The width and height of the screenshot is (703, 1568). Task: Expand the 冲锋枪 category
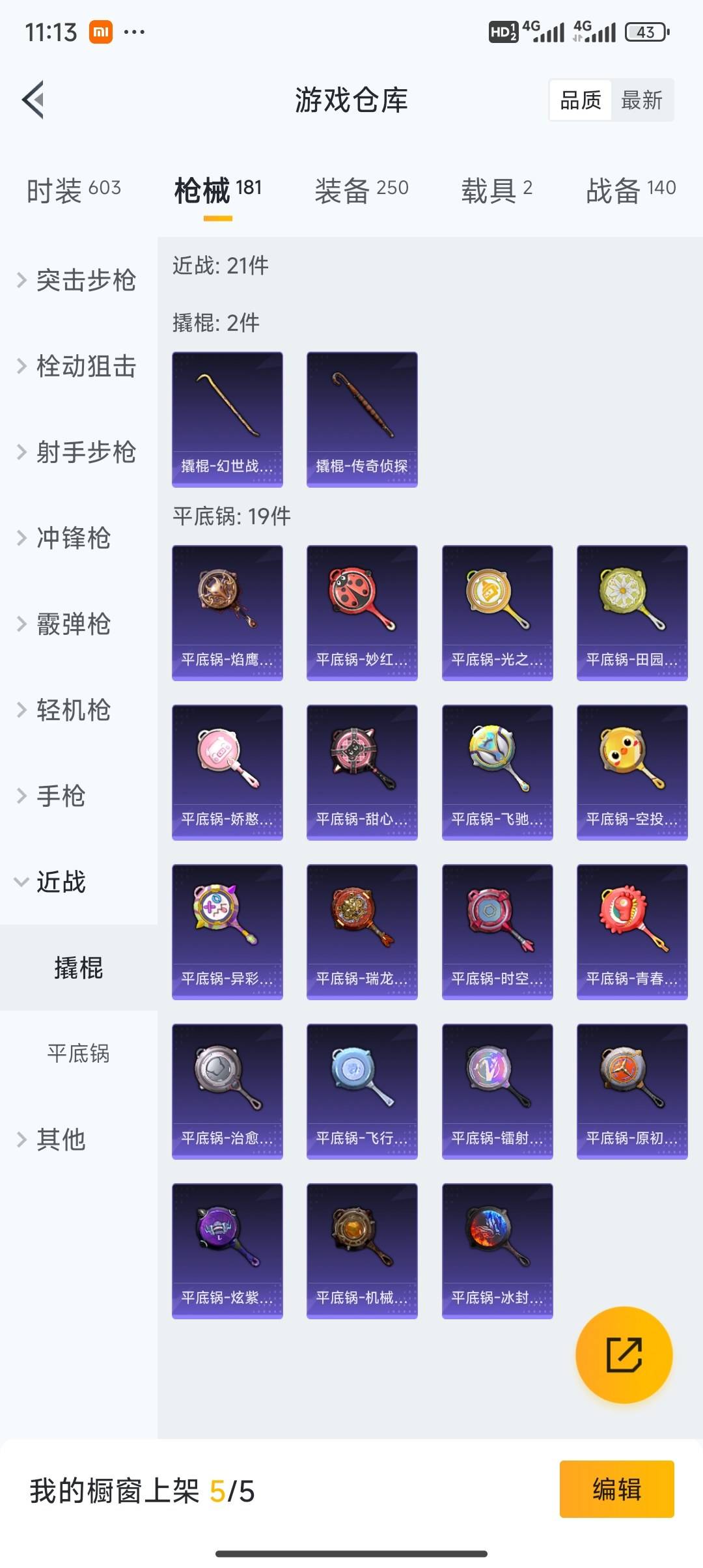72,538
